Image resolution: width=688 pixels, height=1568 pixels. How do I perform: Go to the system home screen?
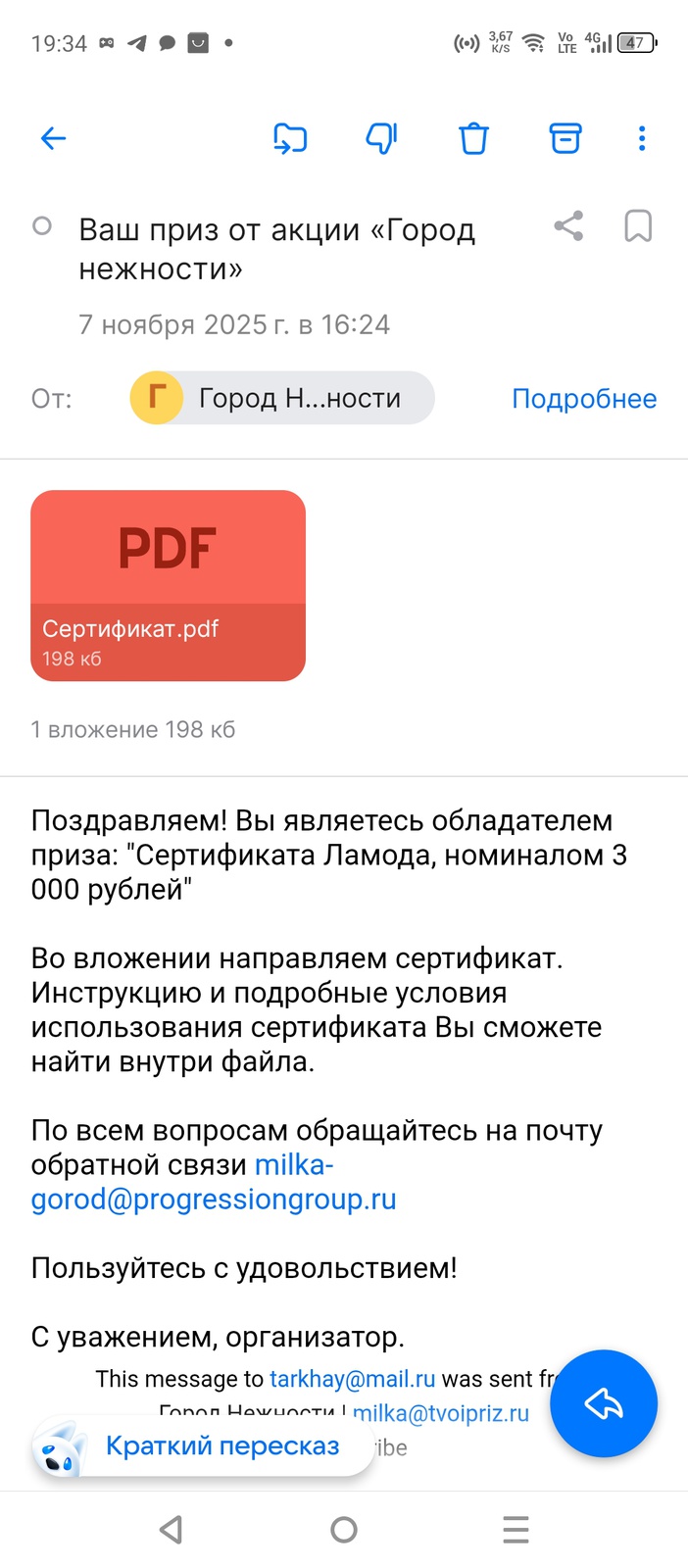click(344, 1530)
